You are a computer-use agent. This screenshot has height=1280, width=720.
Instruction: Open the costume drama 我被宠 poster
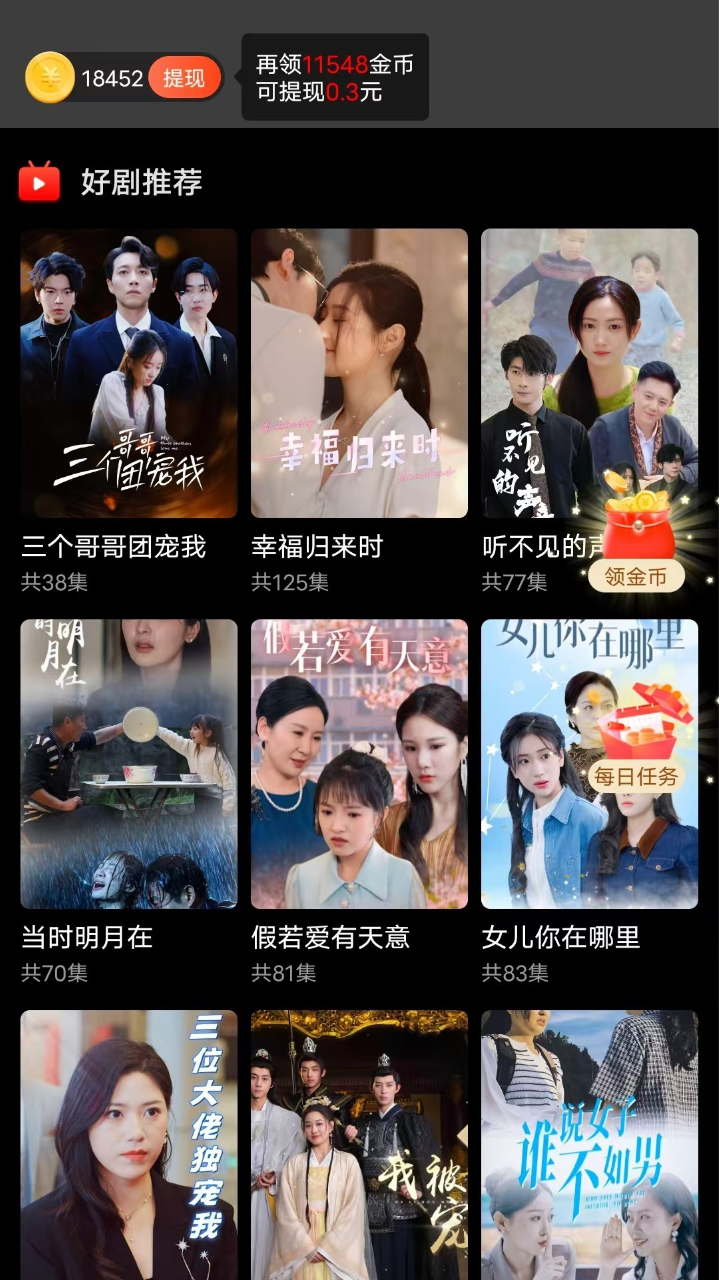[x=359, y=1145]
